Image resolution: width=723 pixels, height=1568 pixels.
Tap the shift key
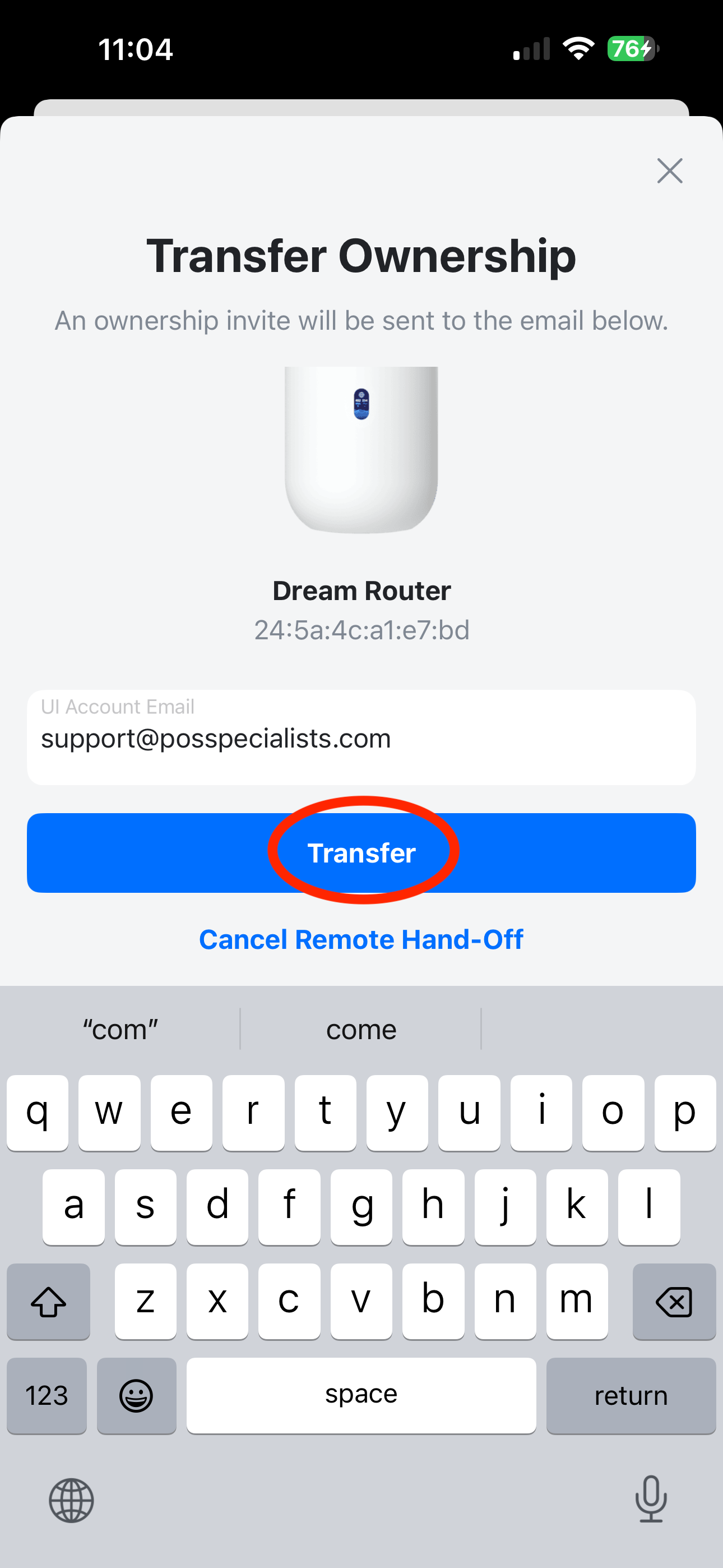pos(49,1302)
